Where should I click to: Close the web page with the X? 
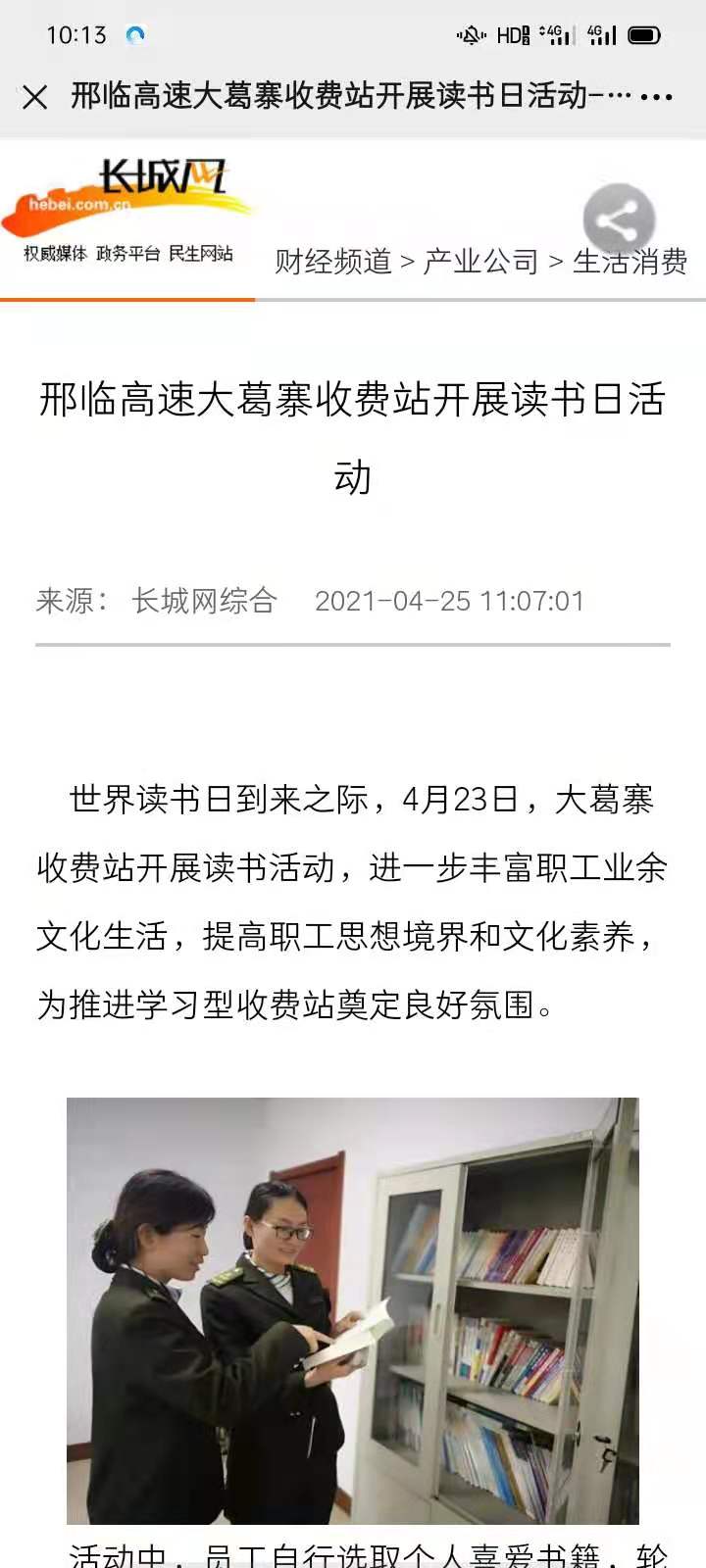coord(35,97)
